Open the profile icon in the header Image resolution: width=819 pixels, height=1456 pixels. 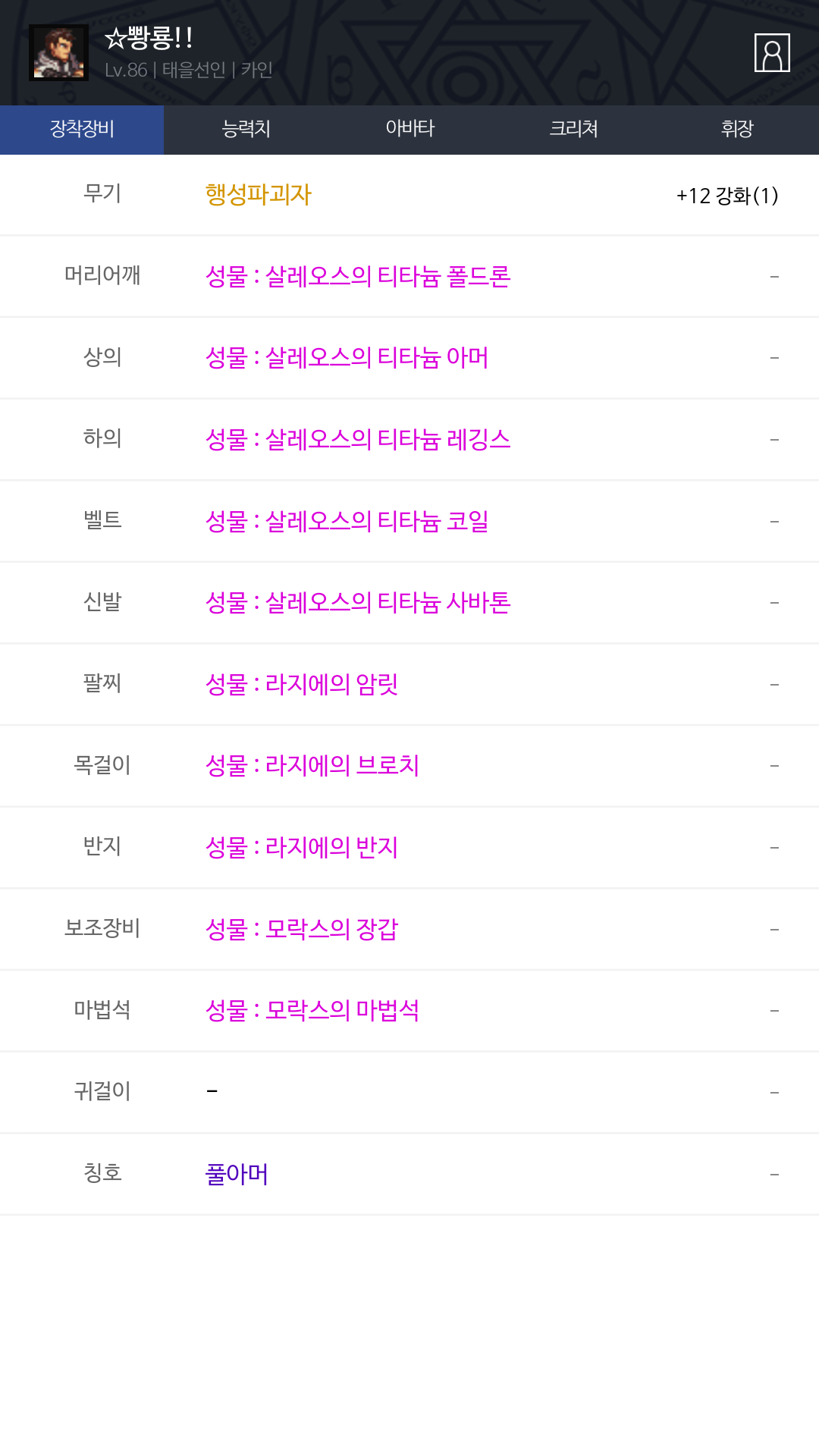click(x=772, y=52)
